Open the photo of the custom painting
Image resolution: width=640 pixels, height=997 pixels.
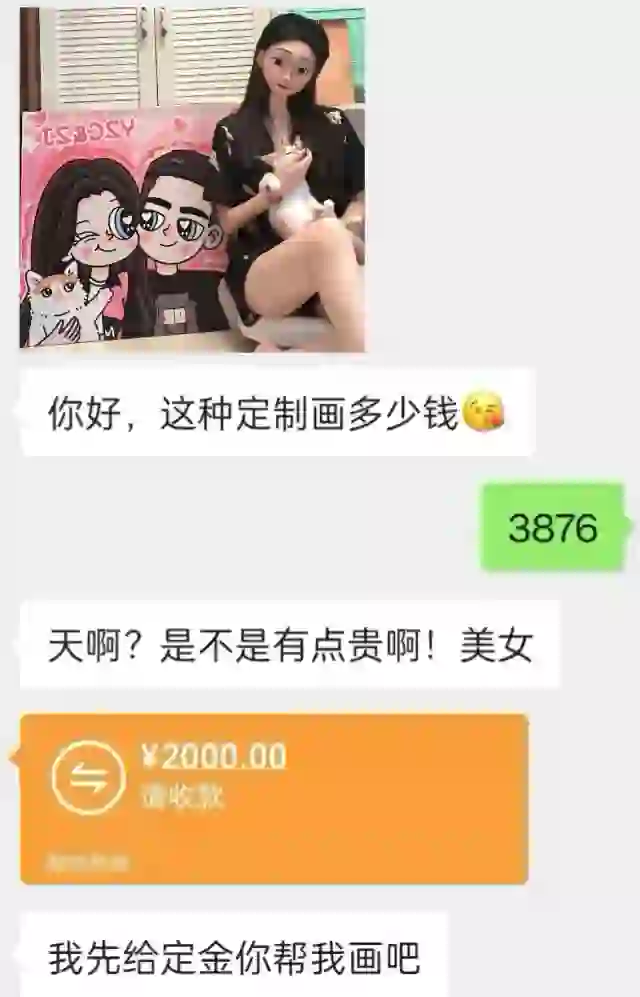click(x=192, y=178)
